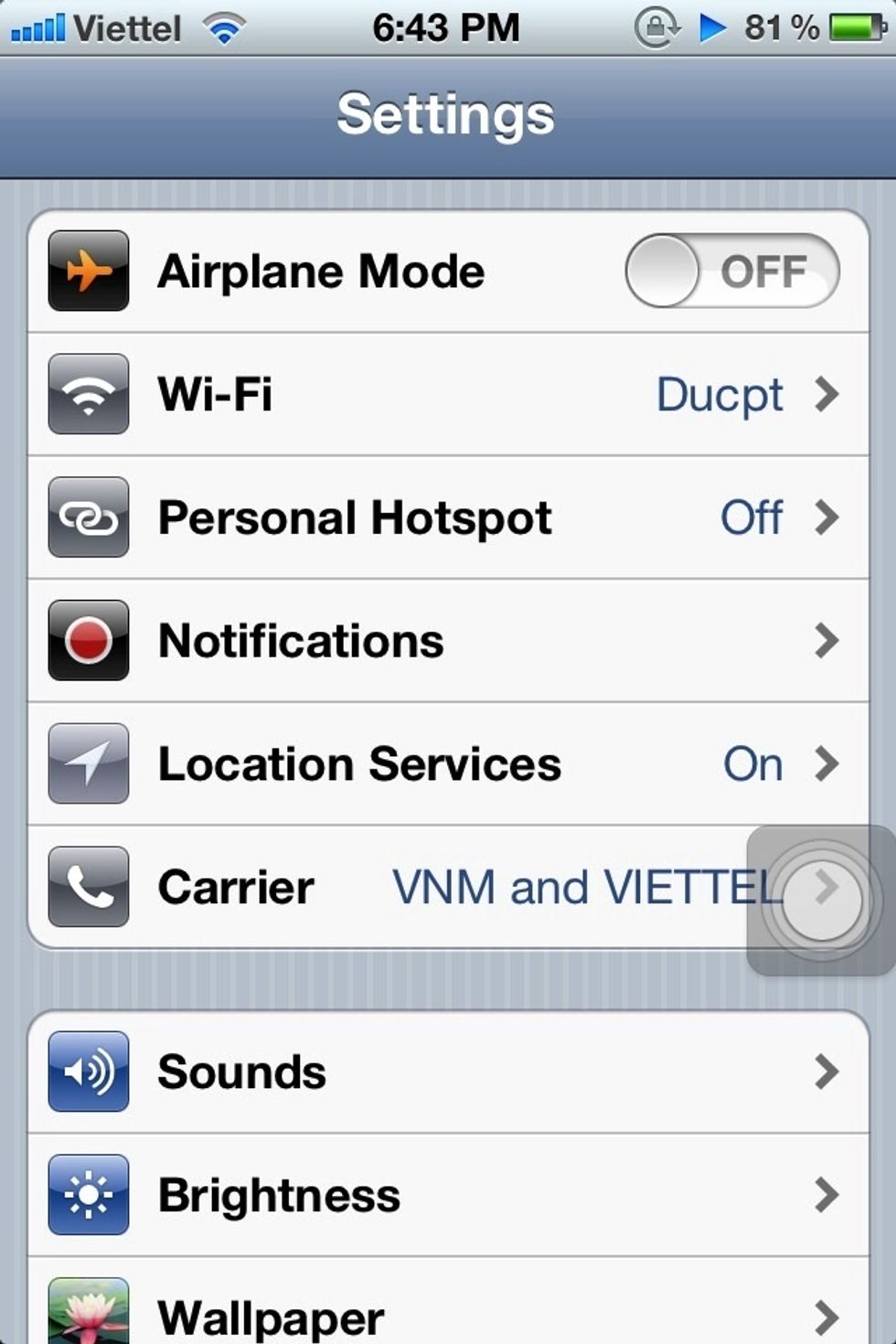896x1344 pixels.
Task: Open Personal Hotspot settings
Action: pos(448,517)
